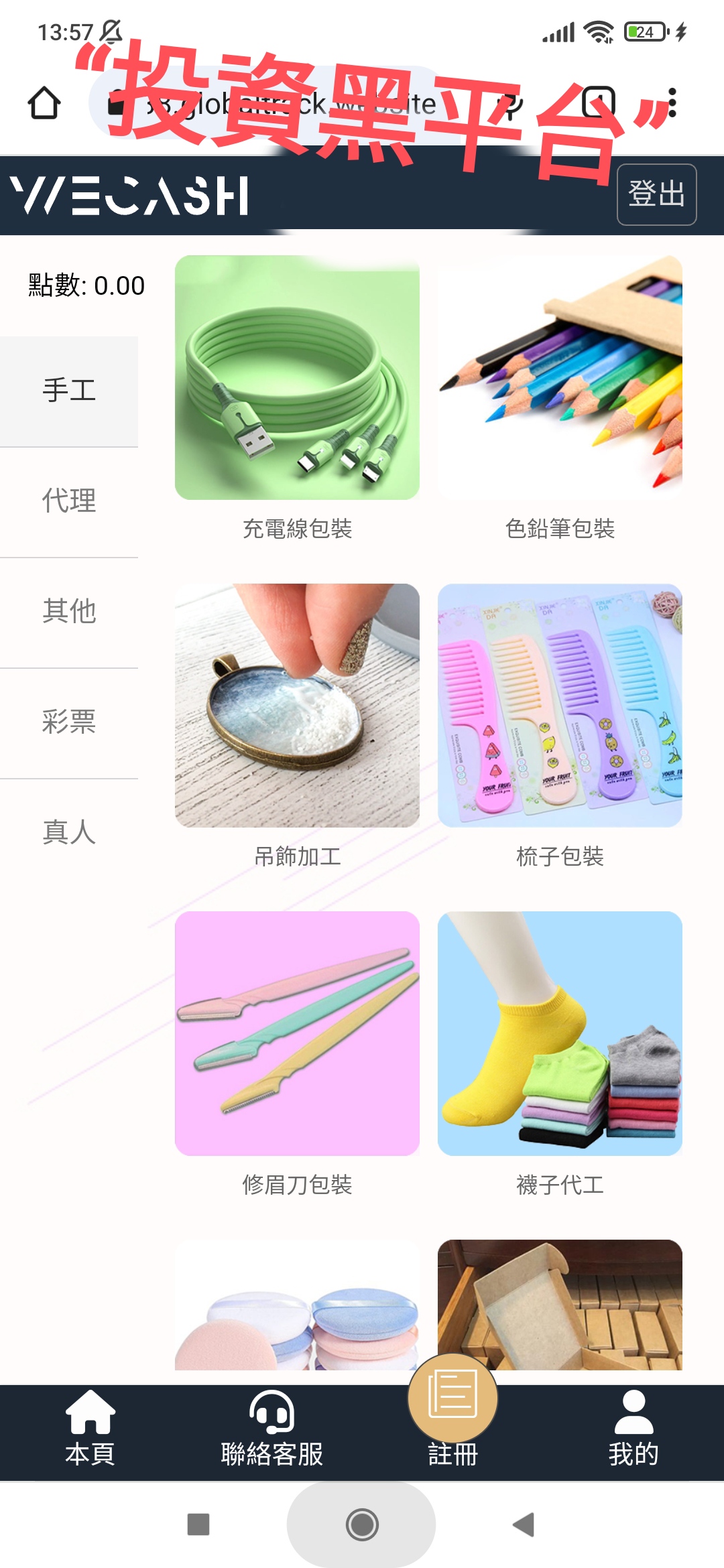Open the 彩票 category

click(x=69, y=722)
